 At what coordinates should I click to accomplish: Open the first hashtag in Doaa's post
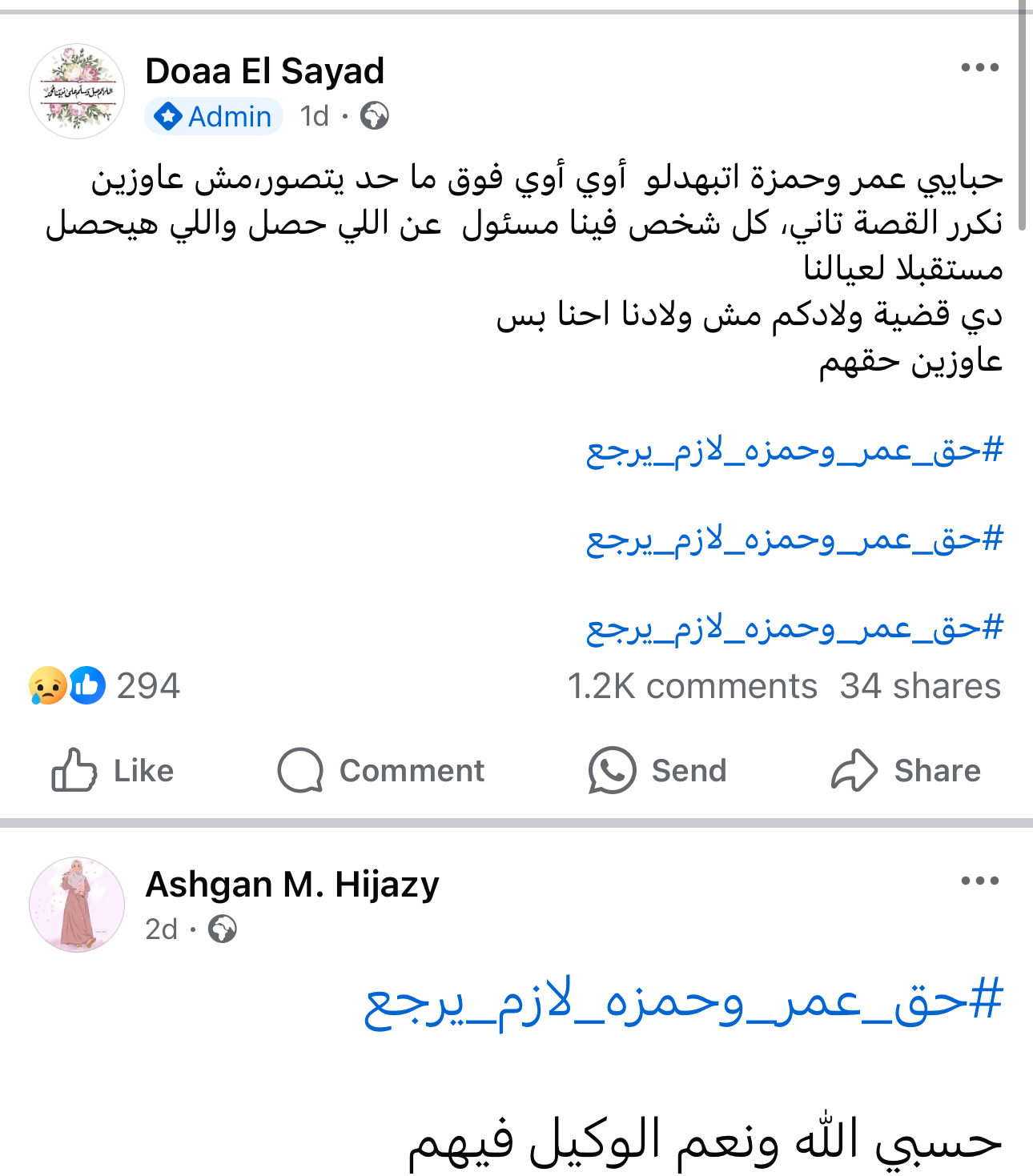(794, 452)
